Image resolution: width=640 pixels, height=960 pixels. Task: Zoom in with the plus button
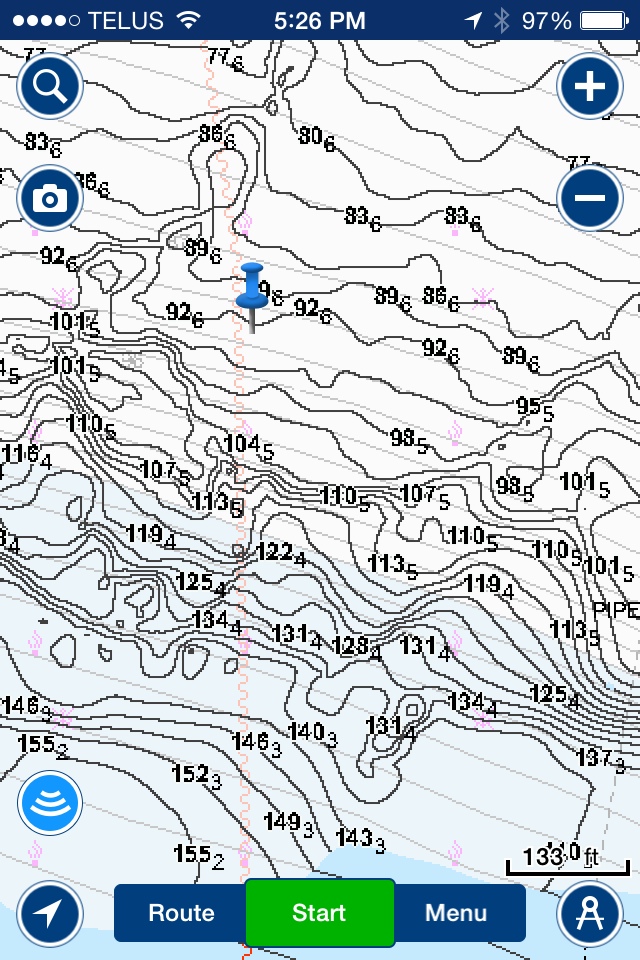click(590, 87)
